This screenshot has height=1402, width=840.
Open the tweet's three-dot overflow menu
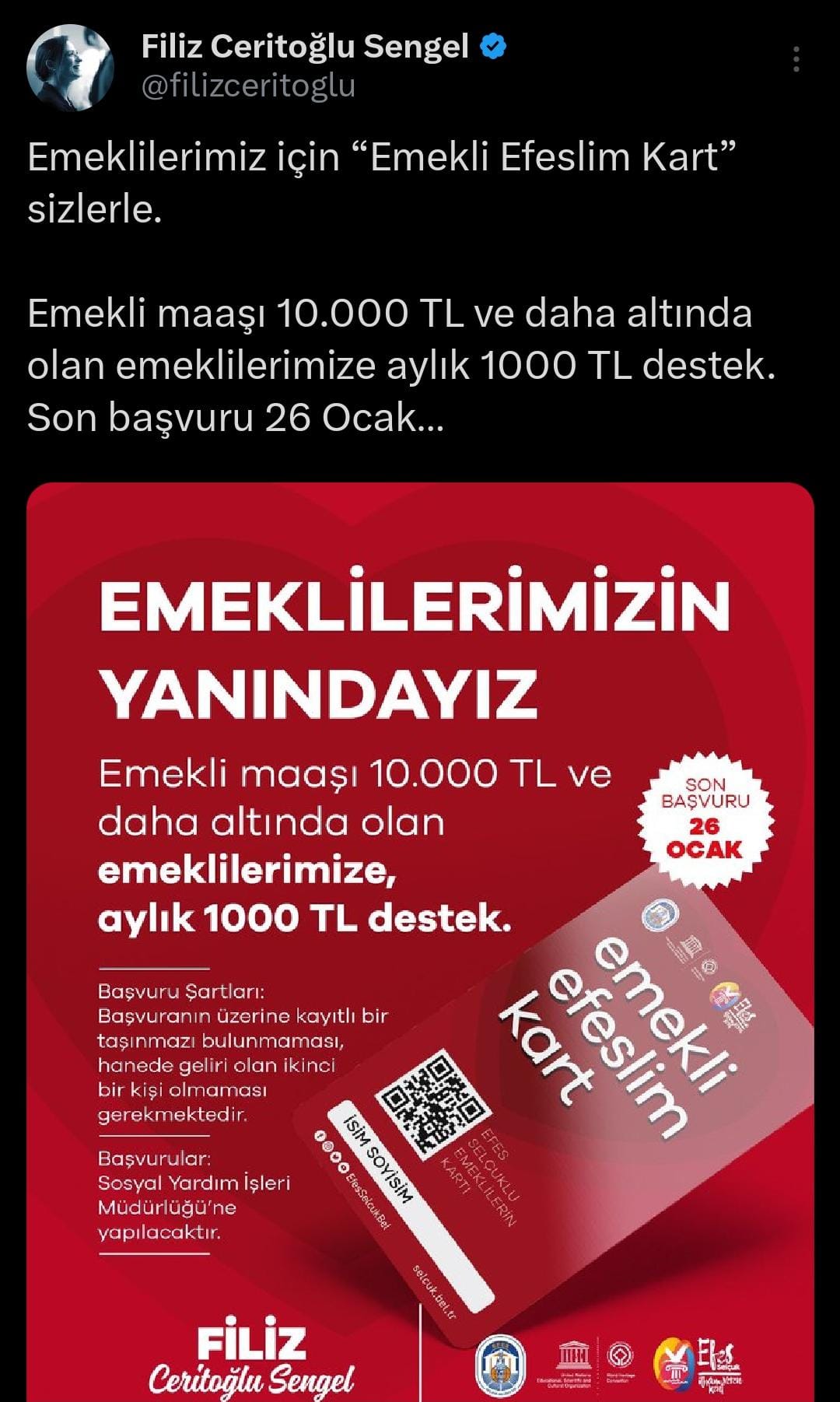pyautogui.click(x=796, y=60)
